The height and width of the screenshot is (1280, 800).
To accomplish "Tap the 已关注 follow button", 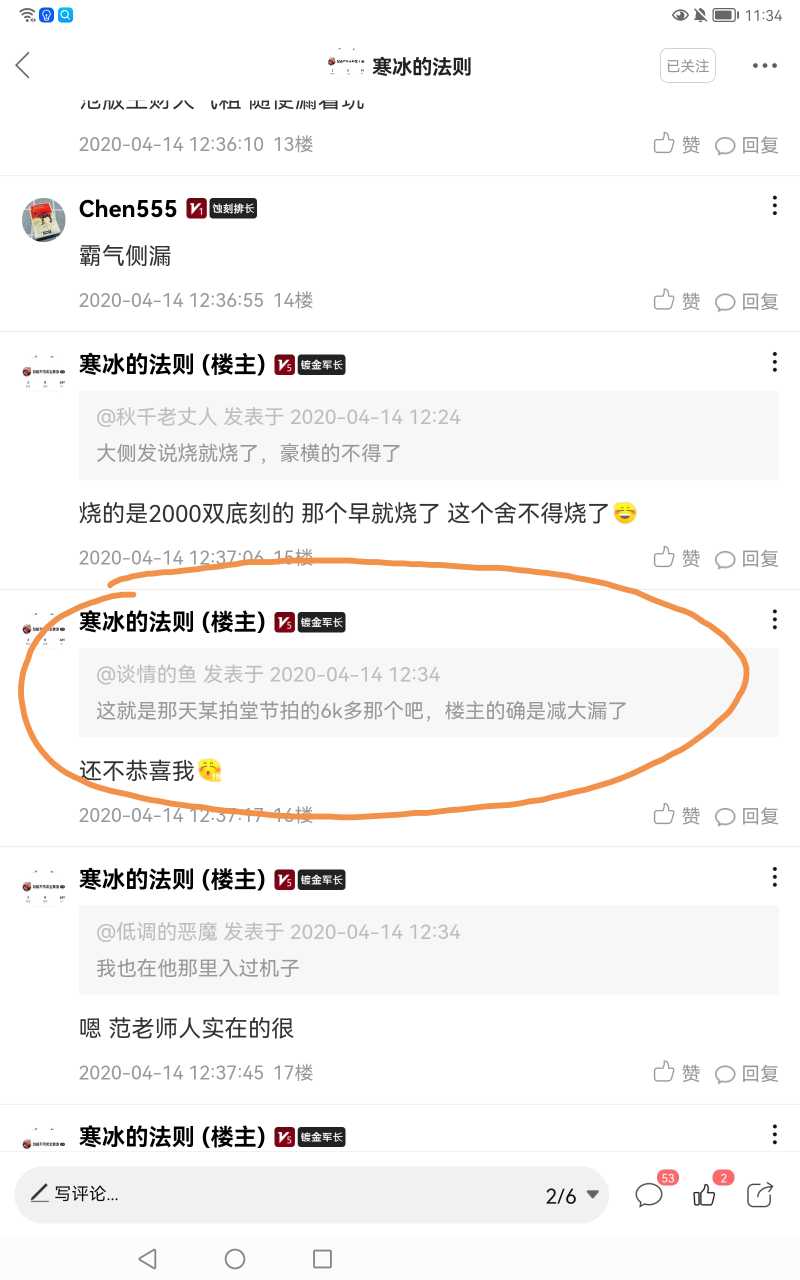I will [x=687, y=66].
